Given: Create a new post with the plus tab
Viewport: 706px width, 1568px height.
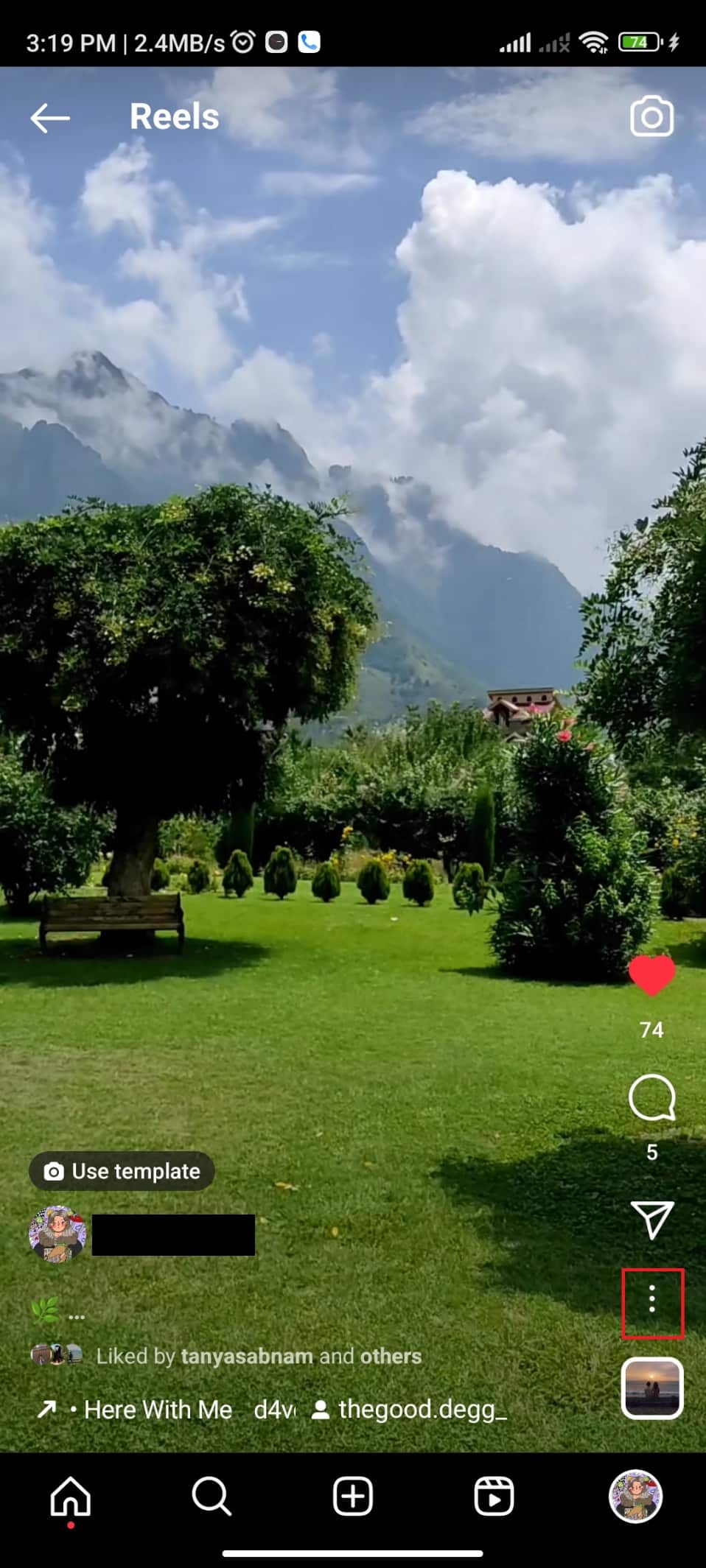Looking at the screenshot, I should tap(353, 1497).
